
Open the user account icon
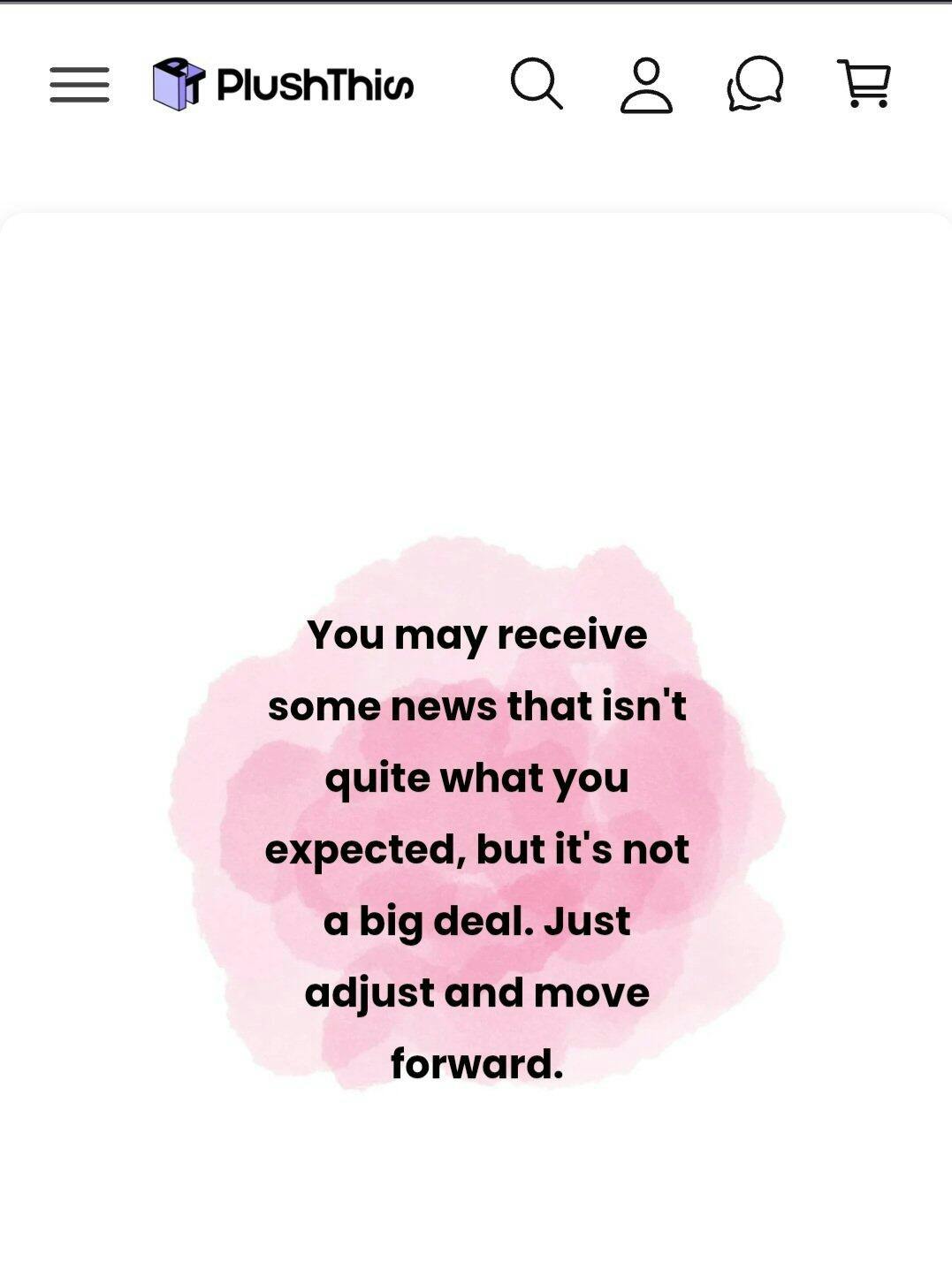click(646, 85)
